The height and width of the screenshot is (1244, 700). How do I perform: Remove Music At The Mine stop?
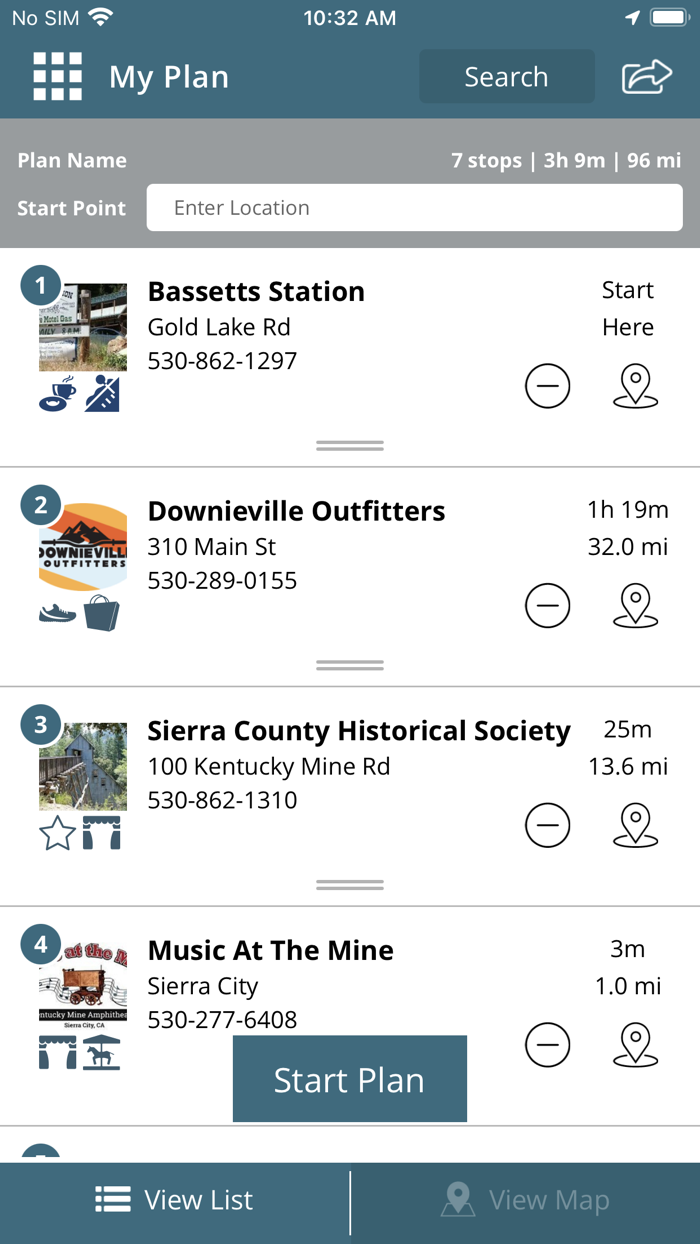coord(547,1046)
